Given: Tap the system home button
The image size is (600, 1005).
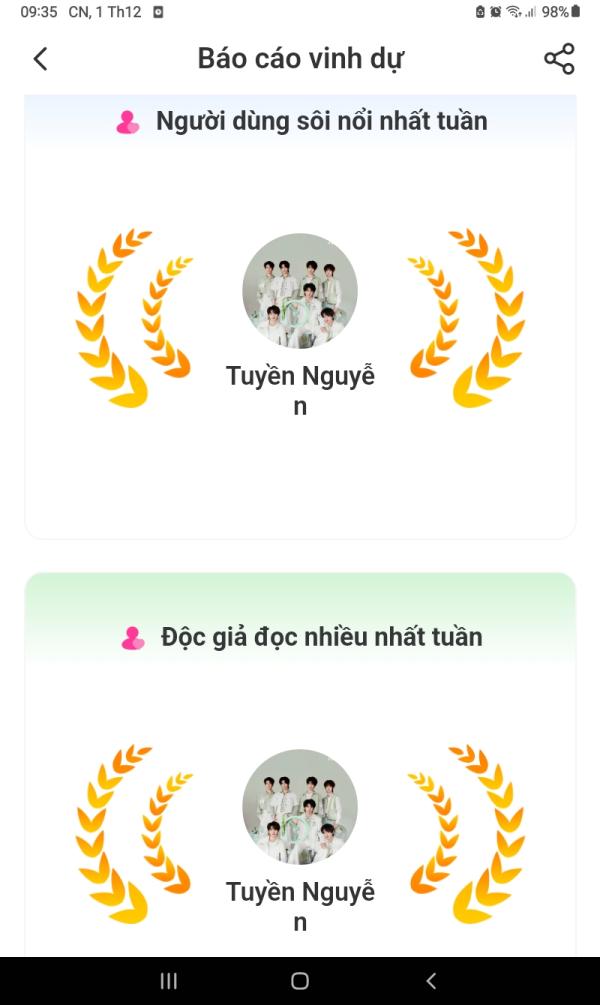Looking at the screenshot, I should coord(300,981).
